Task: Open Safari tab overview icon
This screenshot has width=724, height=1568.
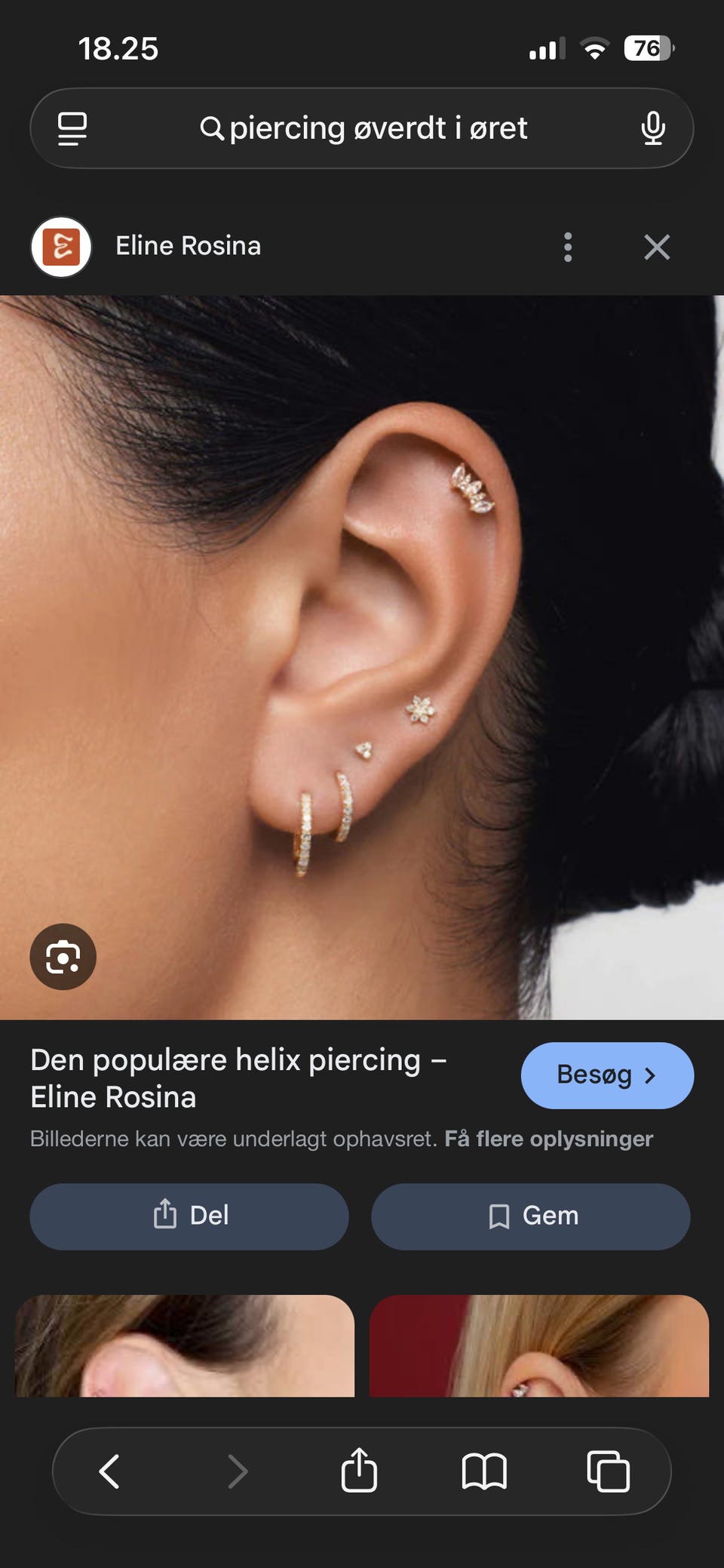Action: click(606, 1470)
